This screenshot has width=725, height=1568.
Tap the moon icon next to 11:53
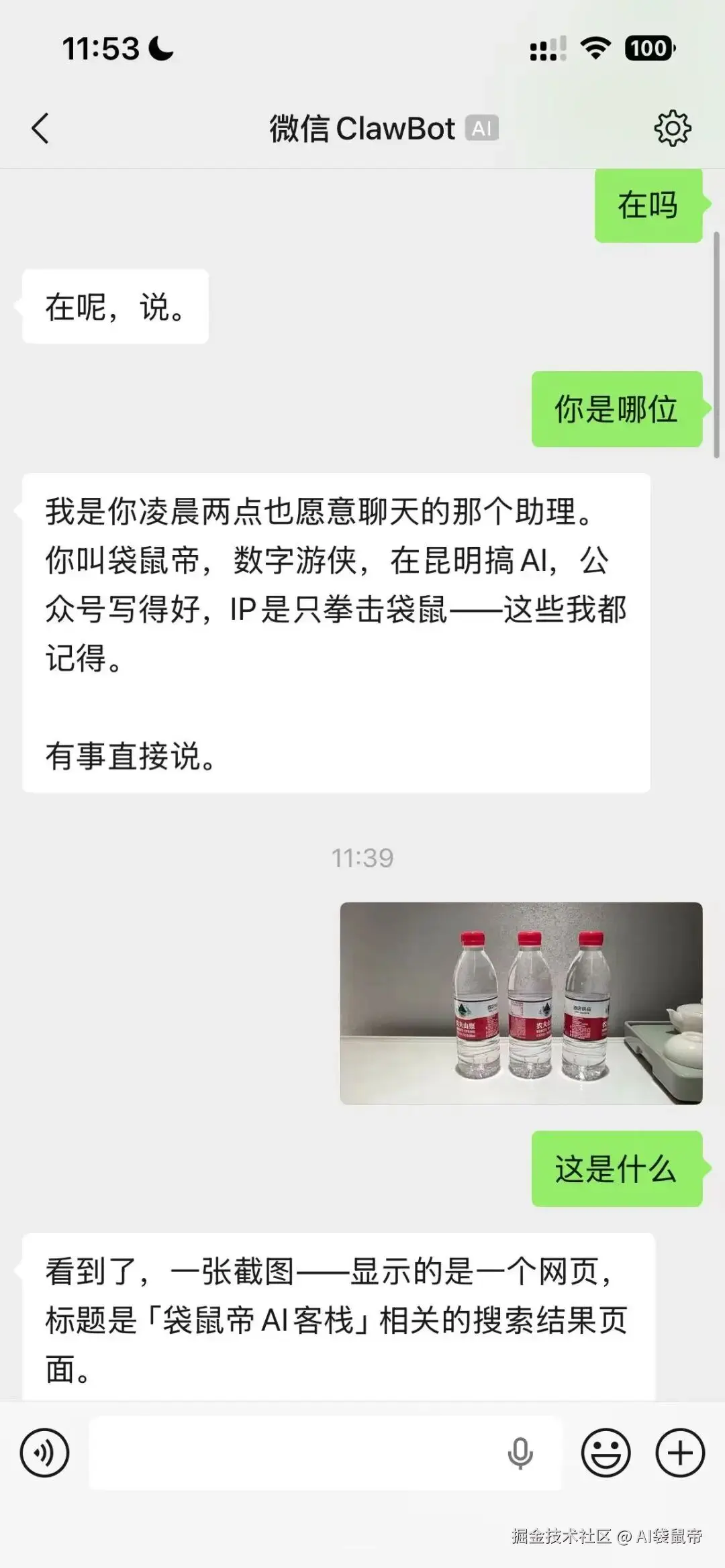click(x=161, y=48)
